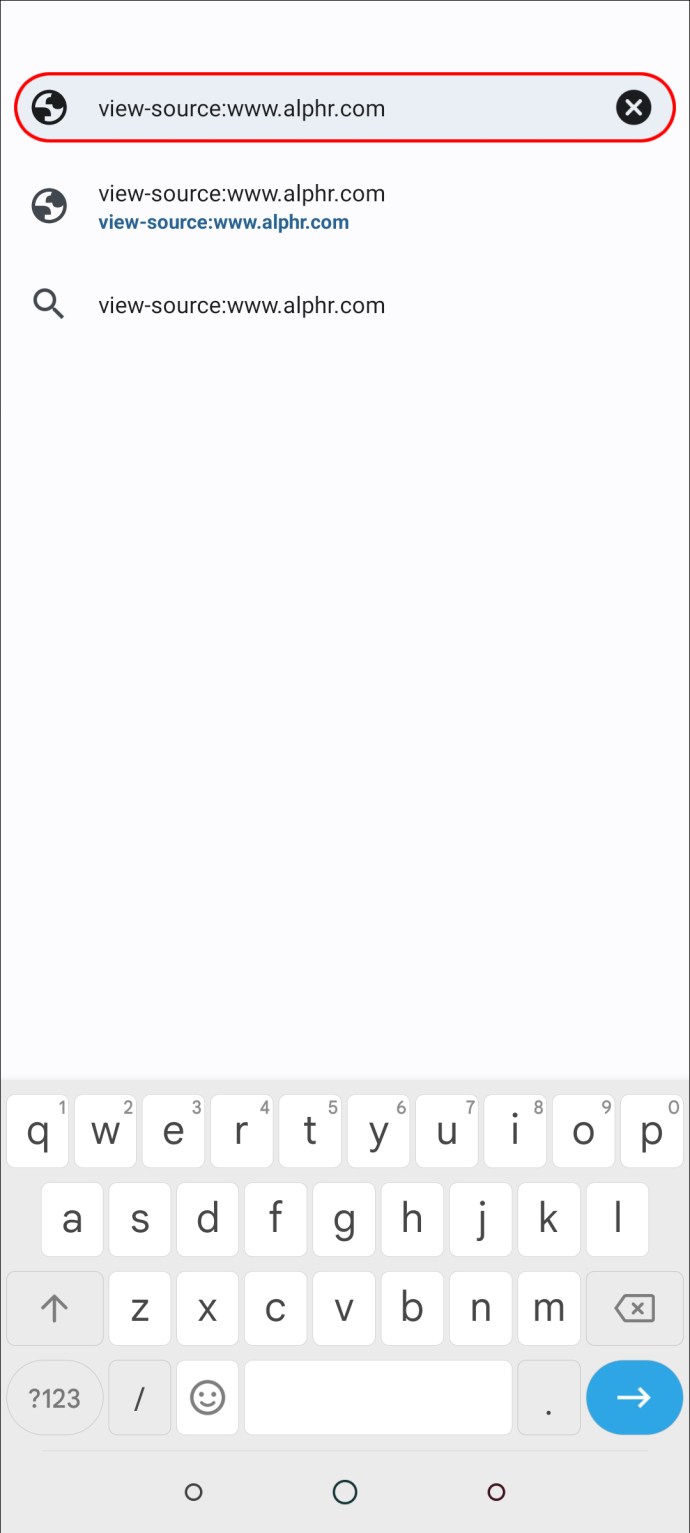Type a slash using the / key

[x=139, y=1397]
